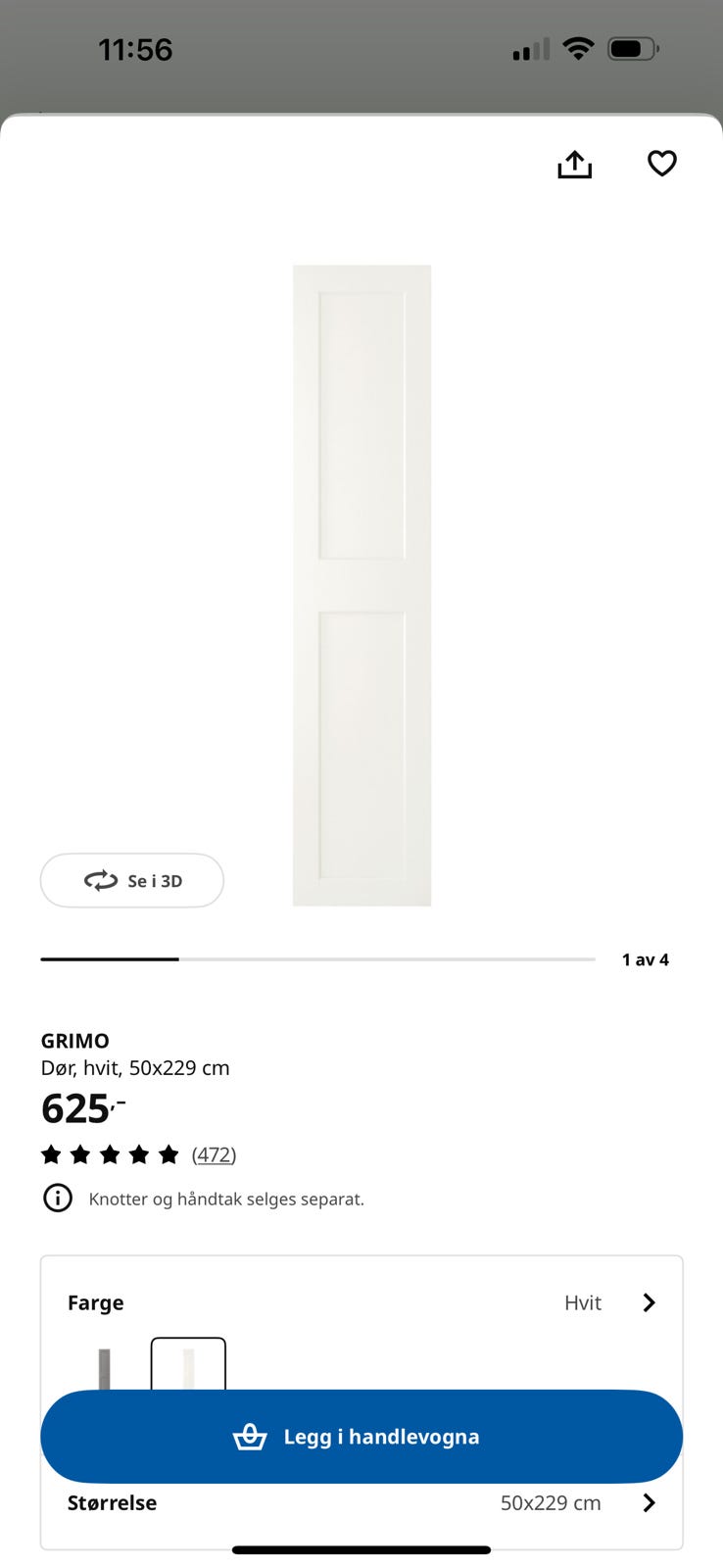Tap the info icon about knobs and handles
Viewport: 723px width, 1568px height.
point(58,1198)
